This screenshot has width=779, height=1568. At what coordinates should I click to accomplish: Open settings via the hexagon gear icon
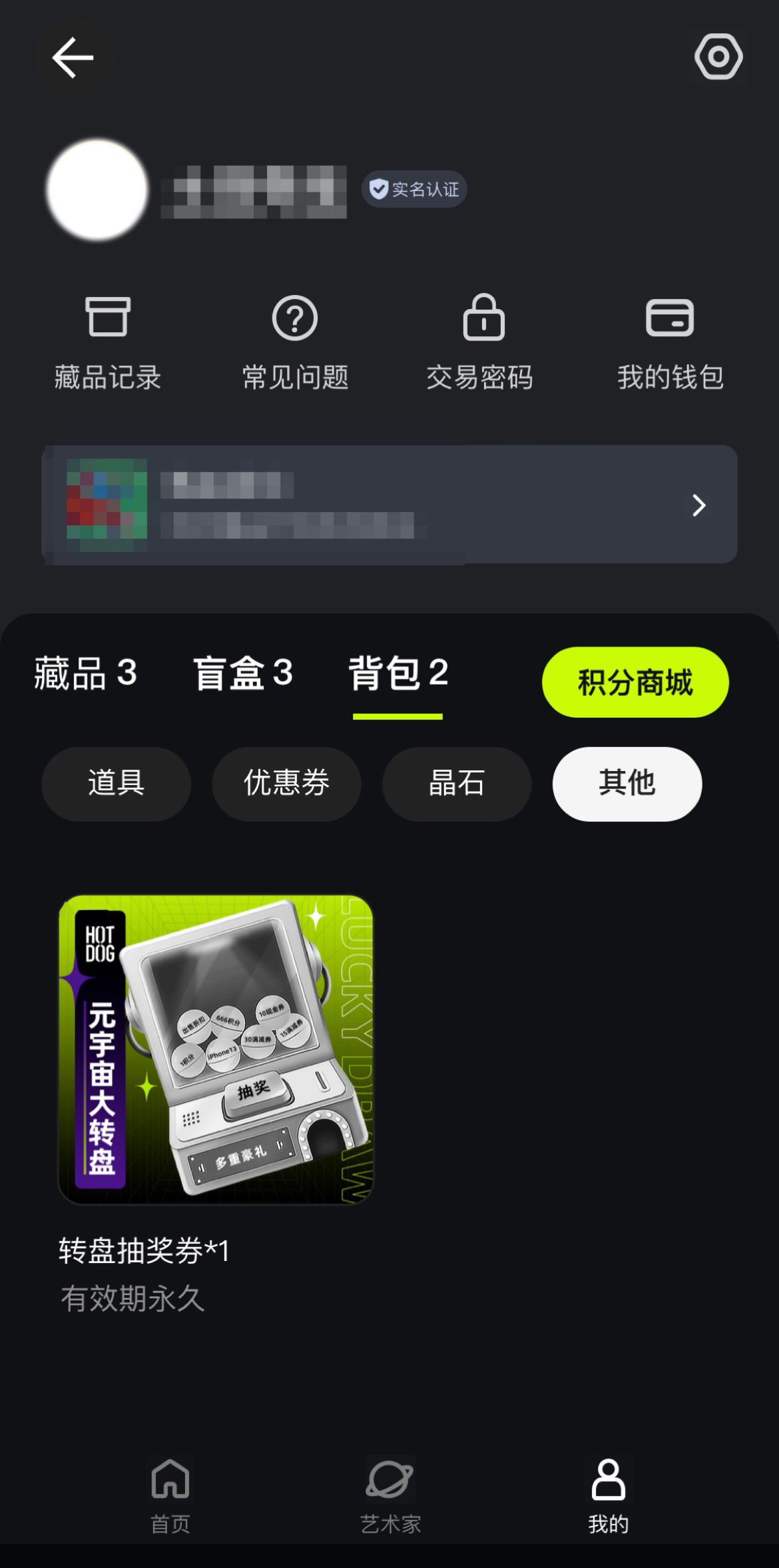point(718,57)
